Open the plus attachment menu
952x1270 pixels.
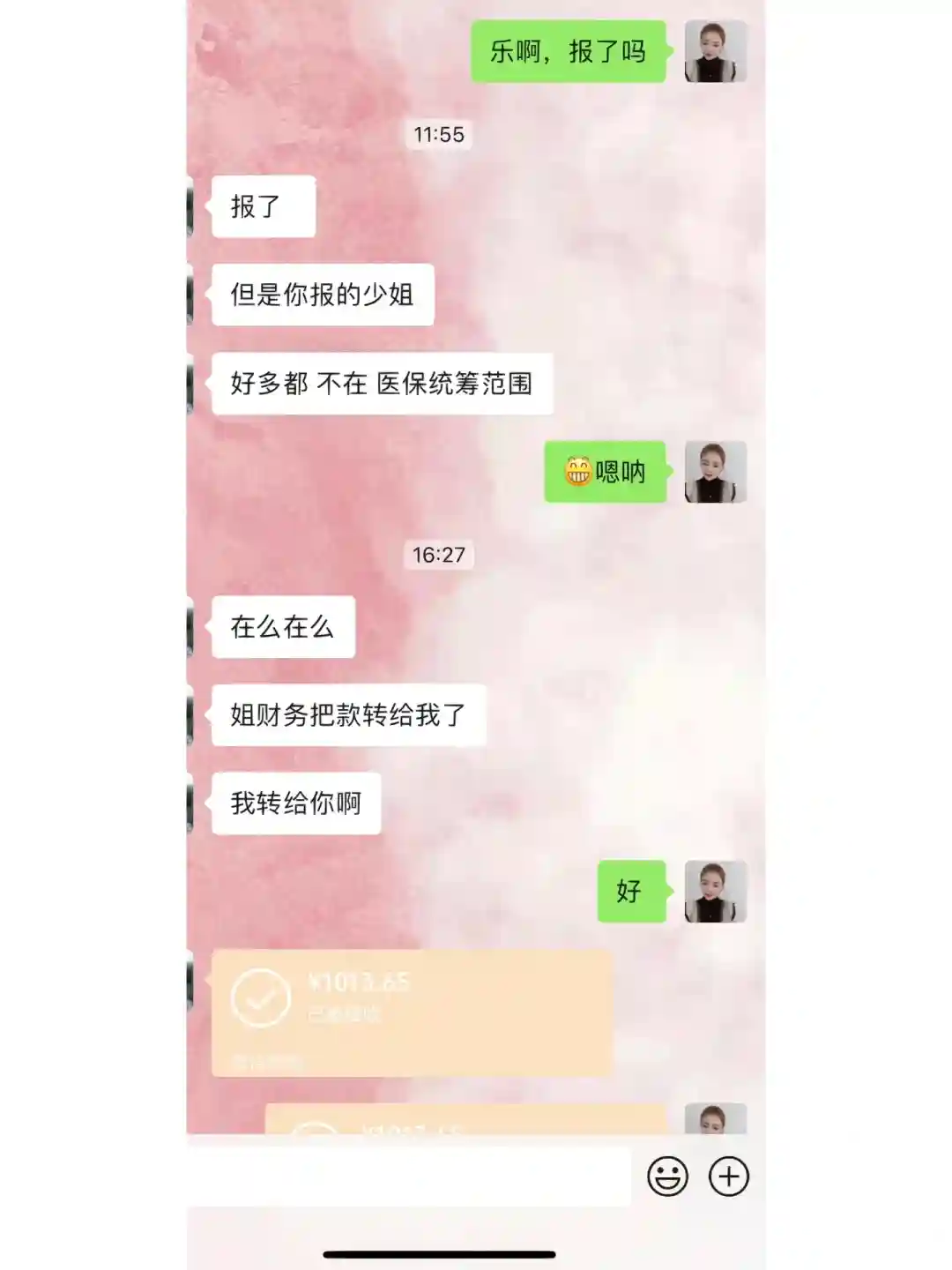(x=729, y=1177)
